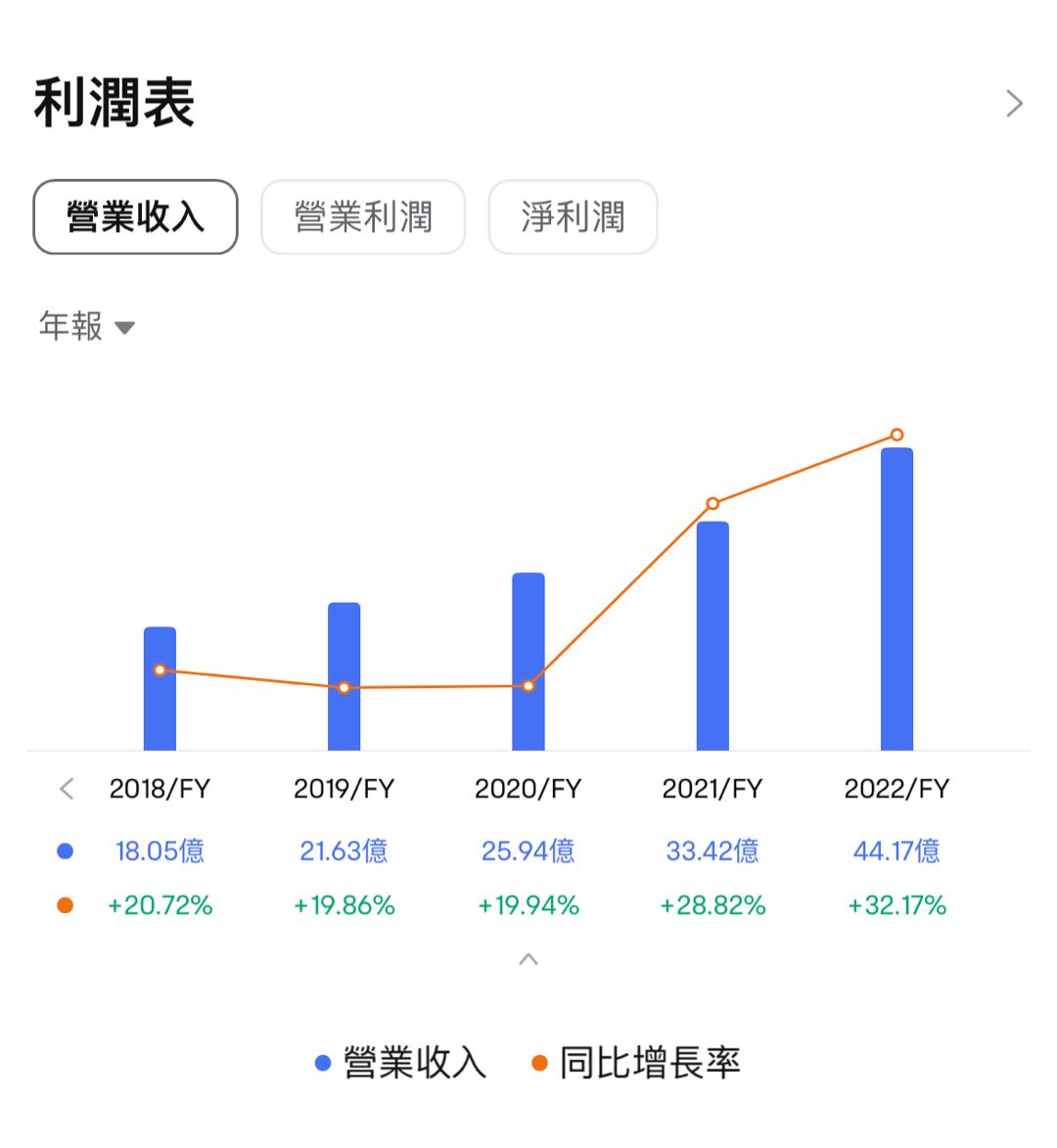1057x1148 pixels.
Task: Toggle the 同比增長率 legend series
Action: pyautogui.click(x=636, y=1063)
